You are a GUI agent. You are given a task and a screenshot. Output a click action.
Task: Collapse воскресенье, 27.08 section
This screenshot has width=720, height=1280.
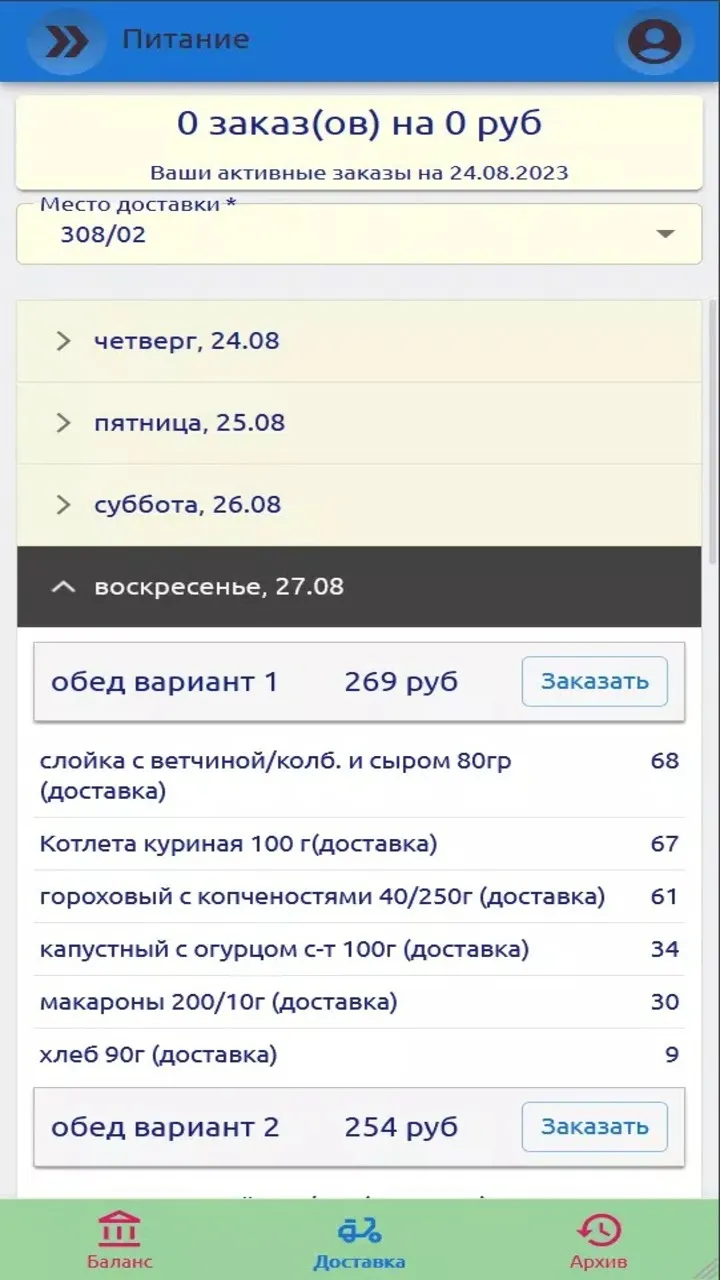pos(360,587)
